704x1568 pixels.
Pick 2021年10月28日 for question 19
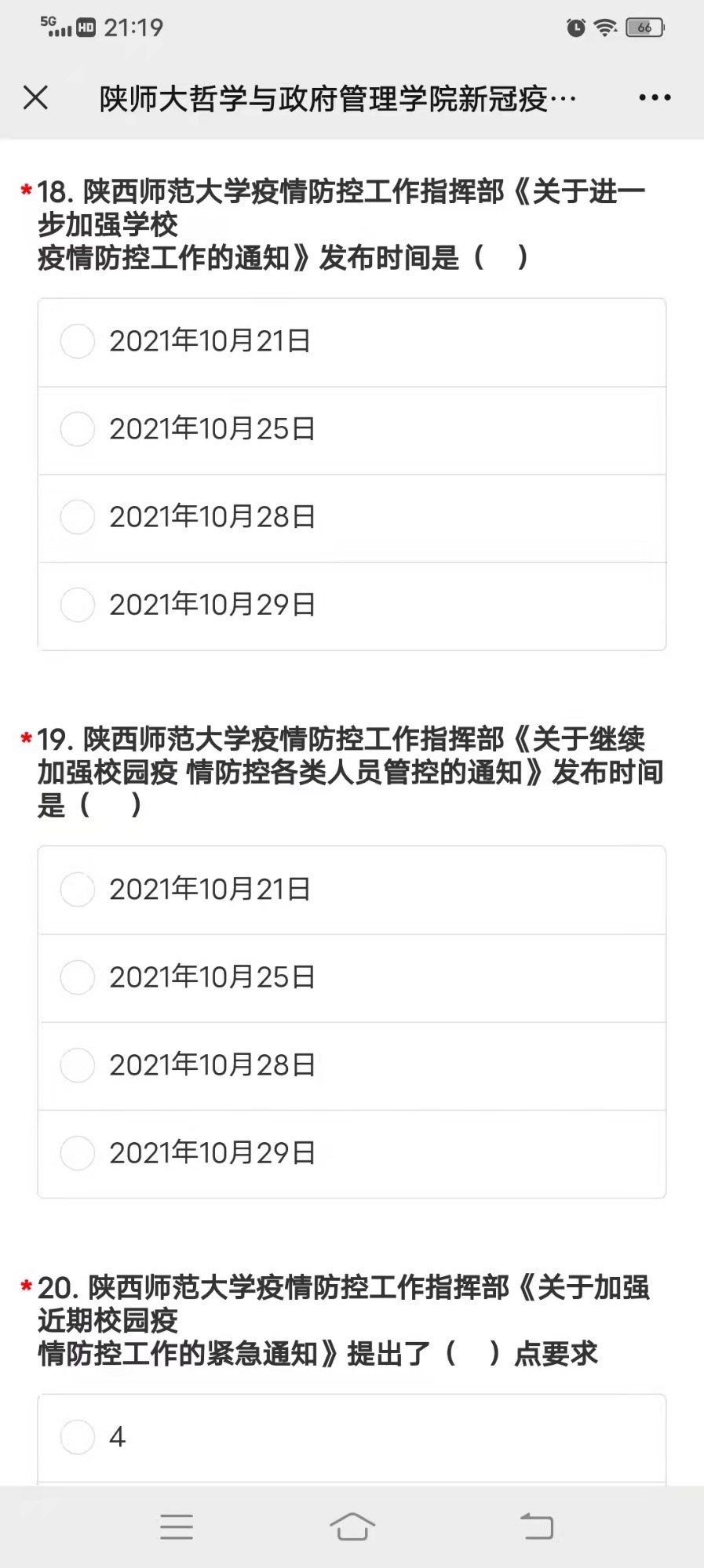pos(352,1066)
